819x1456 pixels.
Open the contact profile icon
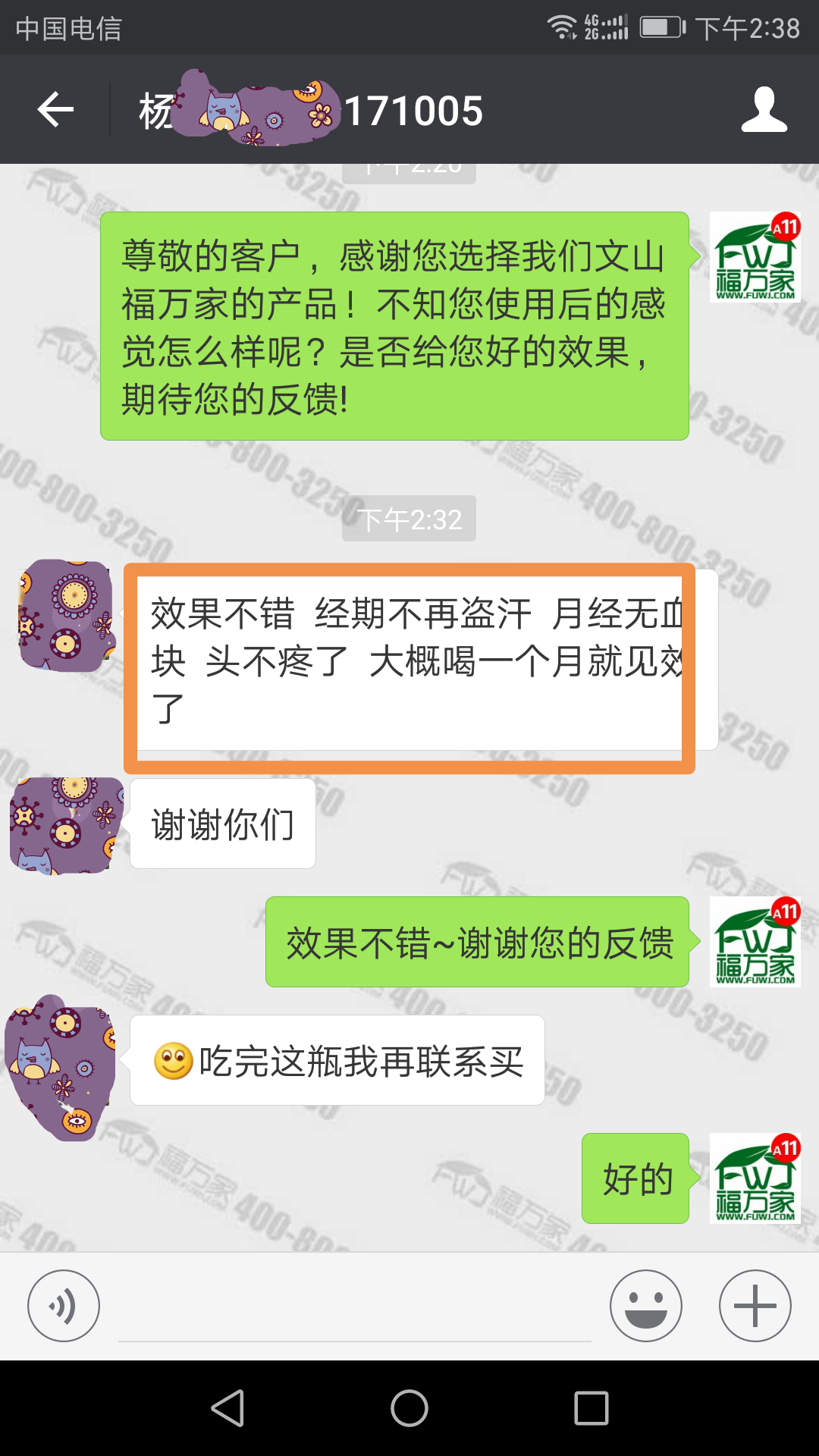764,110
